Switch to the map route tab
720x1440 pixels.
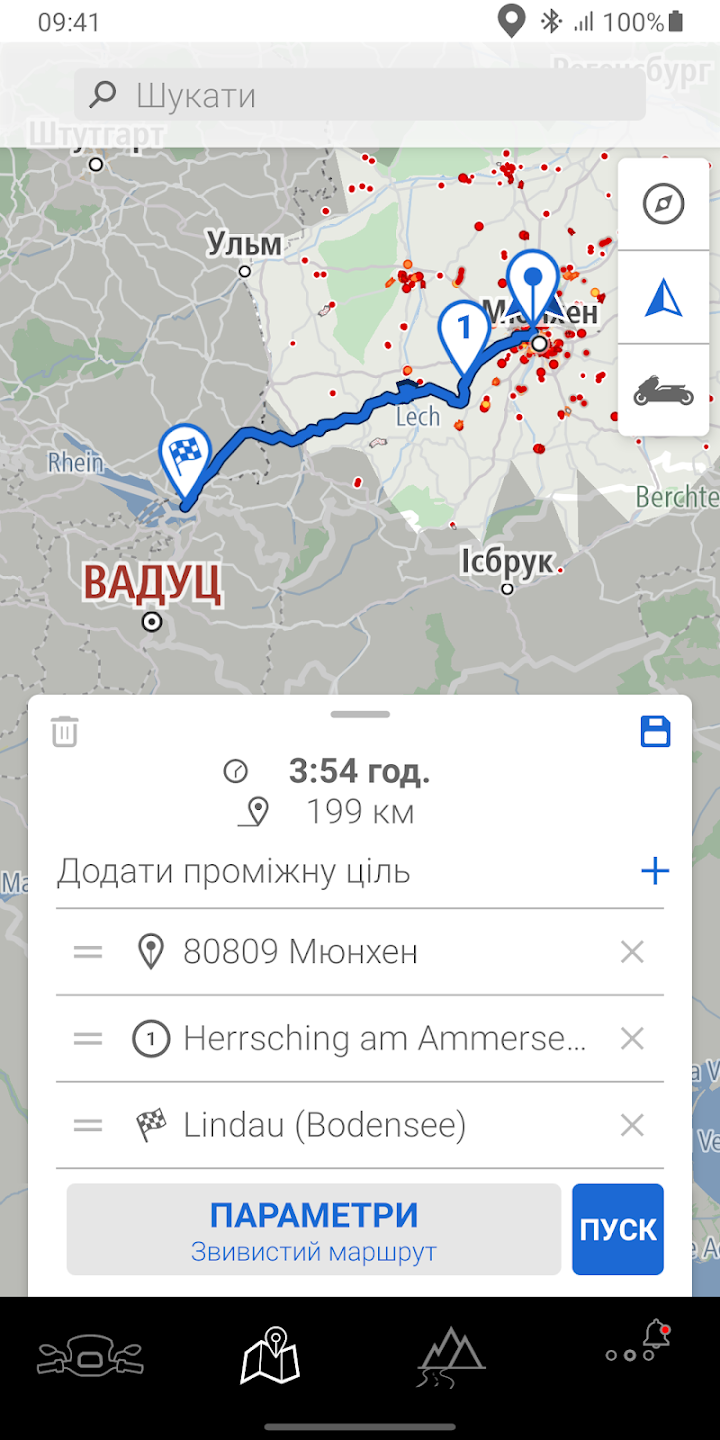tap(270, 1357)
